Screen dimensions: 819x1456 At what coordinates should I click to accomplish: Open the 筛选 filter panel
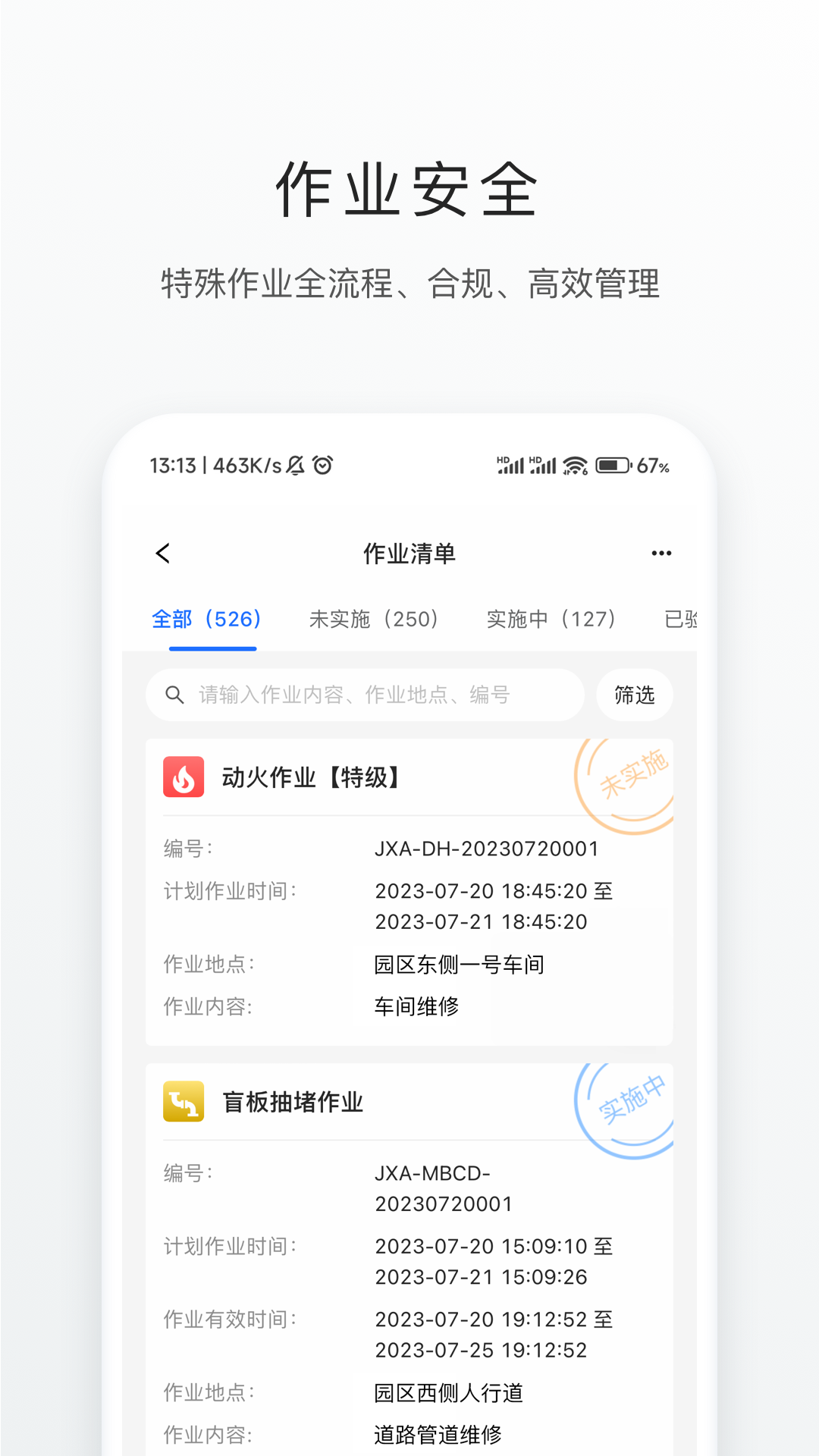coord(635,695)
